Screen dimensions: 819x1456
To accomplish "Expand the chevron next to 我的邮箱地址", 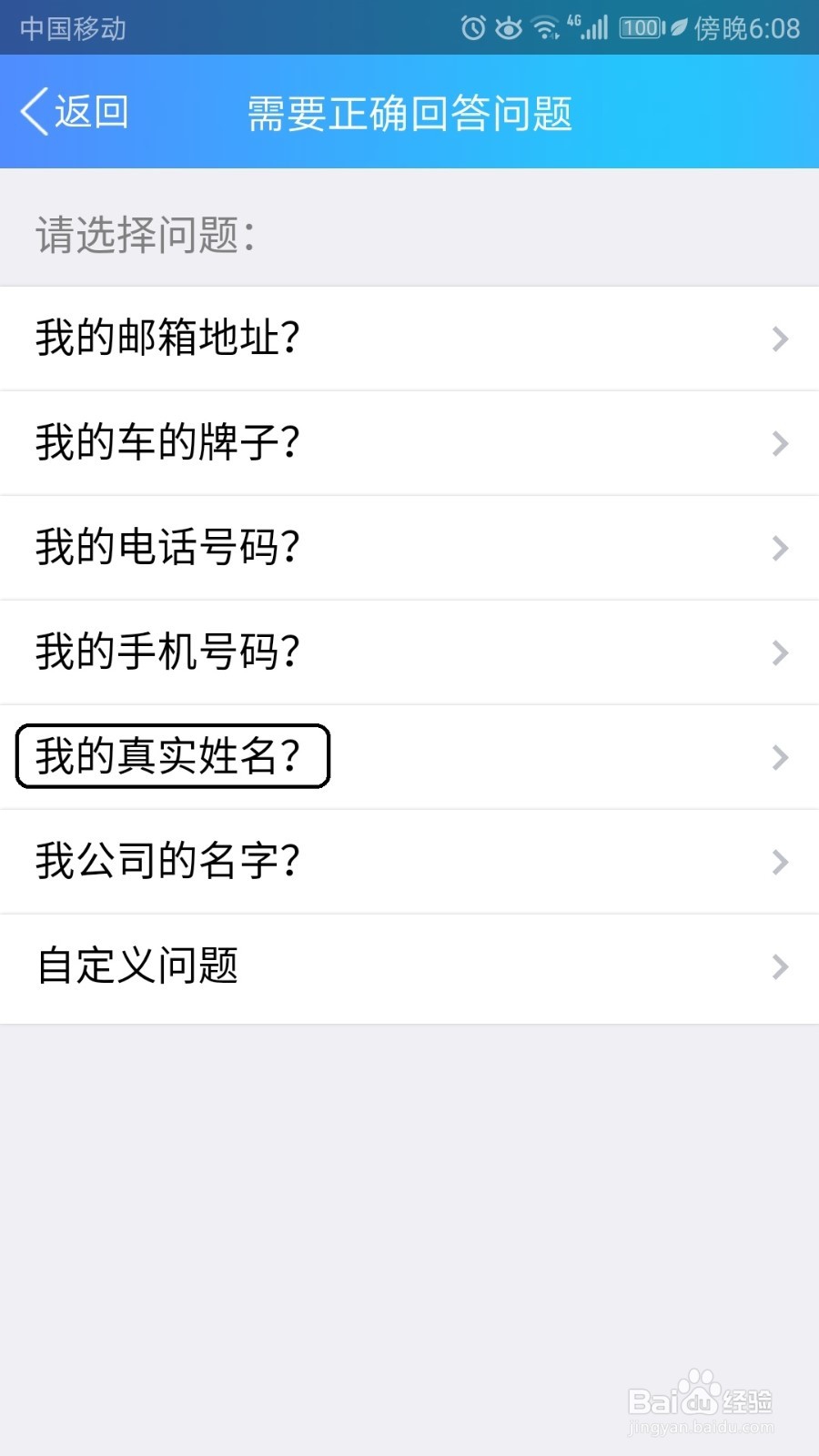I will [x=778, y=339].
